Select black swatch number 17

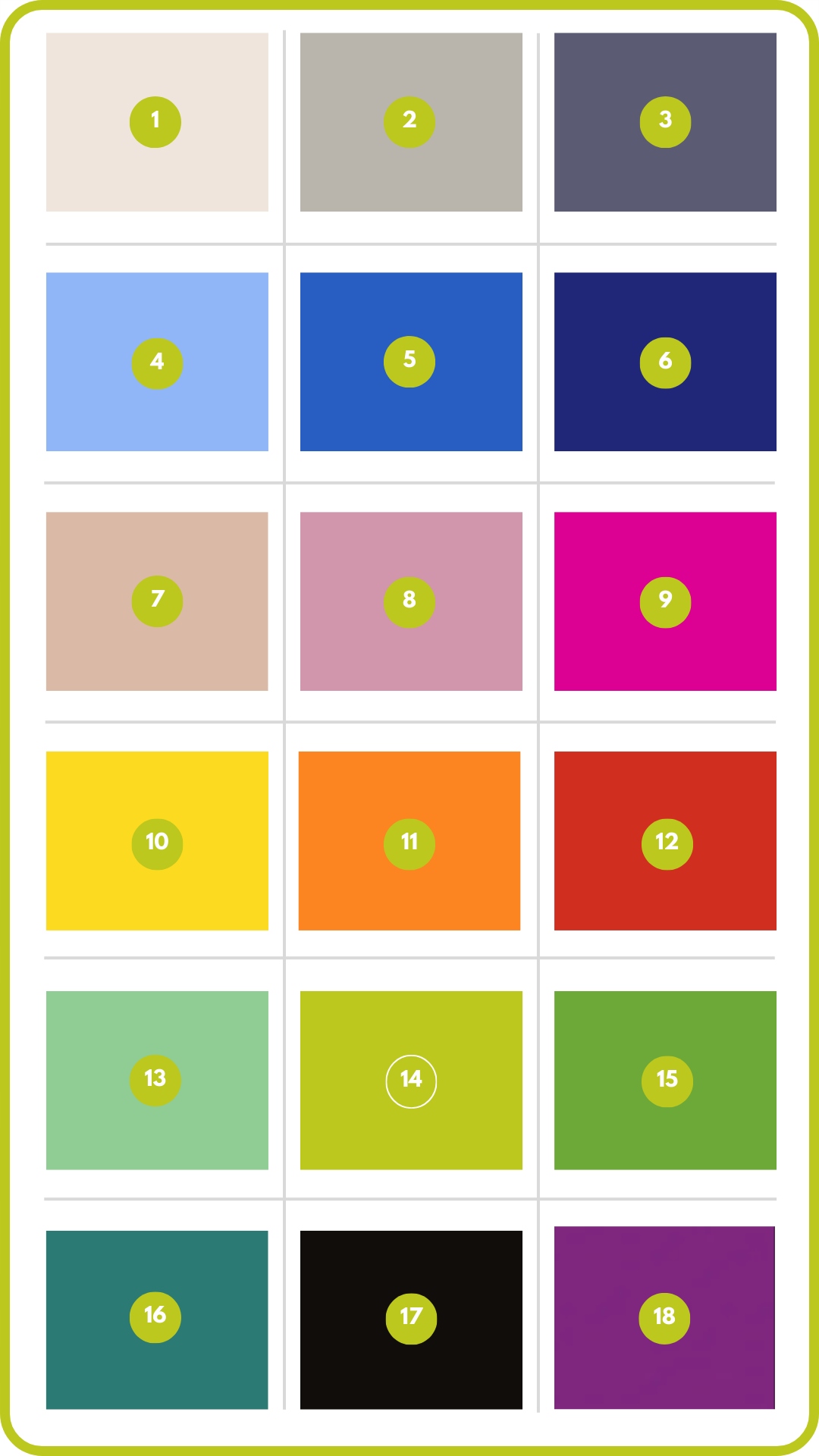pos(410,1319)
